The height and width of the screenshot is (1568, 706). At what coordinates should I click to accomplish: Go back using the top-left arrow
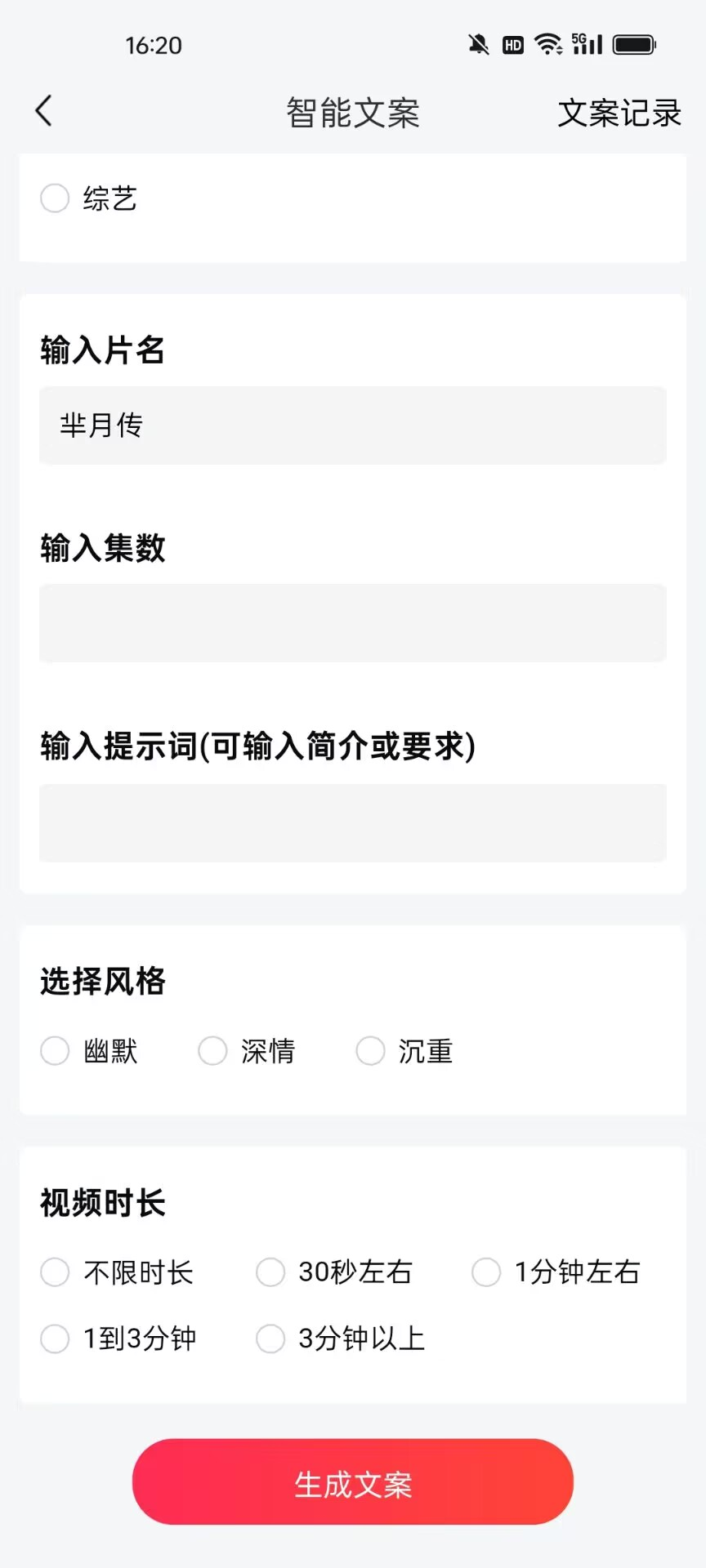(x=44, y=111)
